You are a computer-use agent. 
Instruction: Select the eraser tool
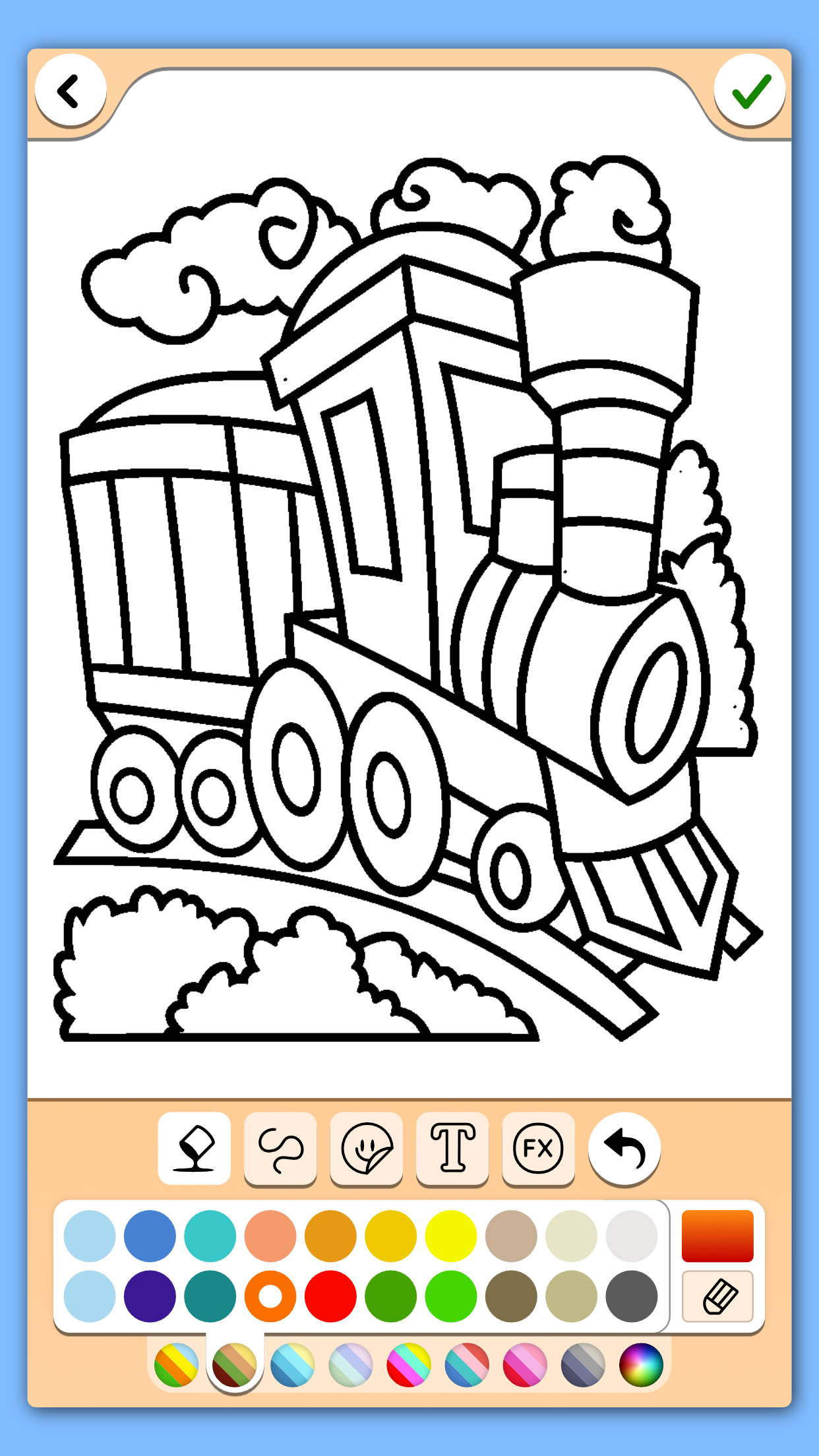click(717, 1296)
